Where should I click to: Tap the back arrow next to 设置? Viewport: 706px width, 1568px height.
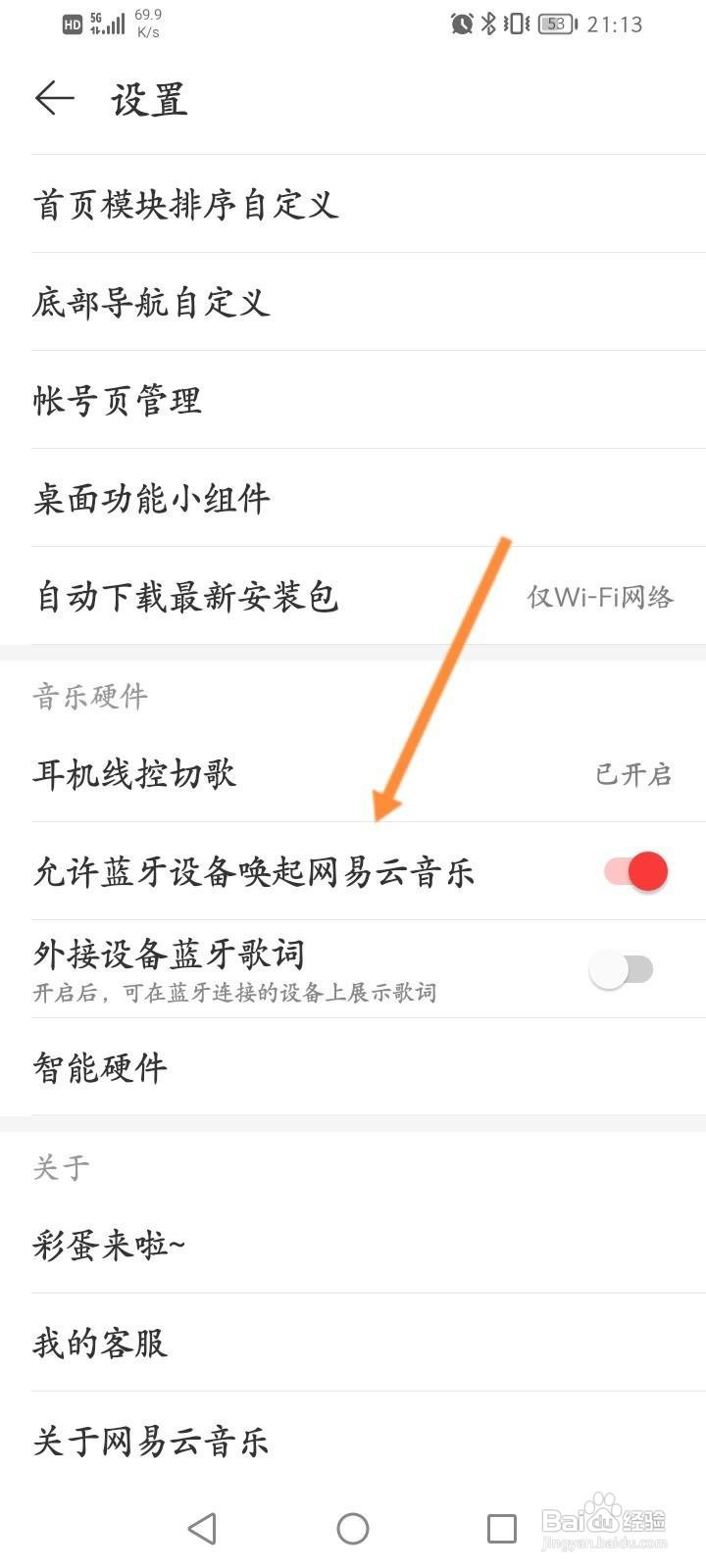(x=56, y=98)
